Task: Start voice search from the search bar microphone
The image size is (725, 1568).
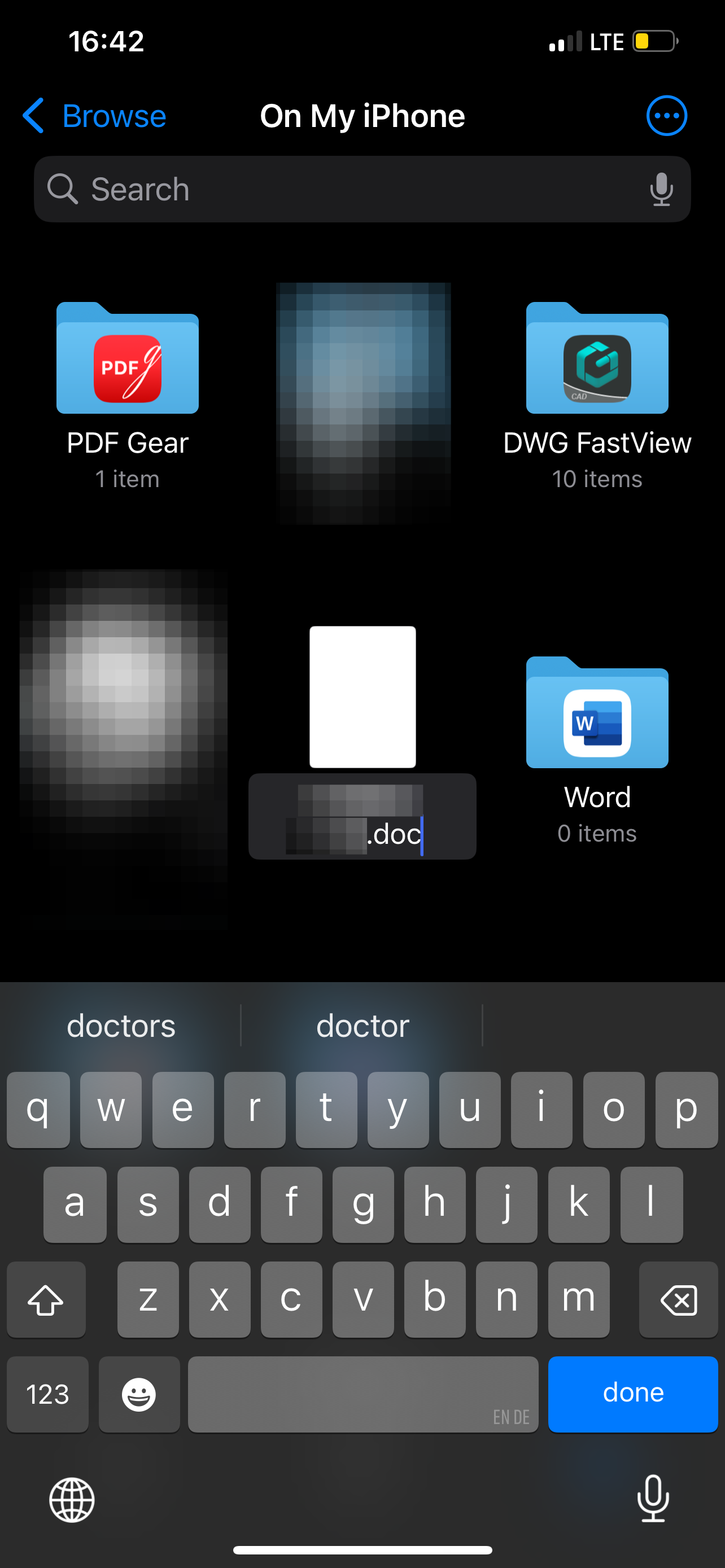Action: 661,189
